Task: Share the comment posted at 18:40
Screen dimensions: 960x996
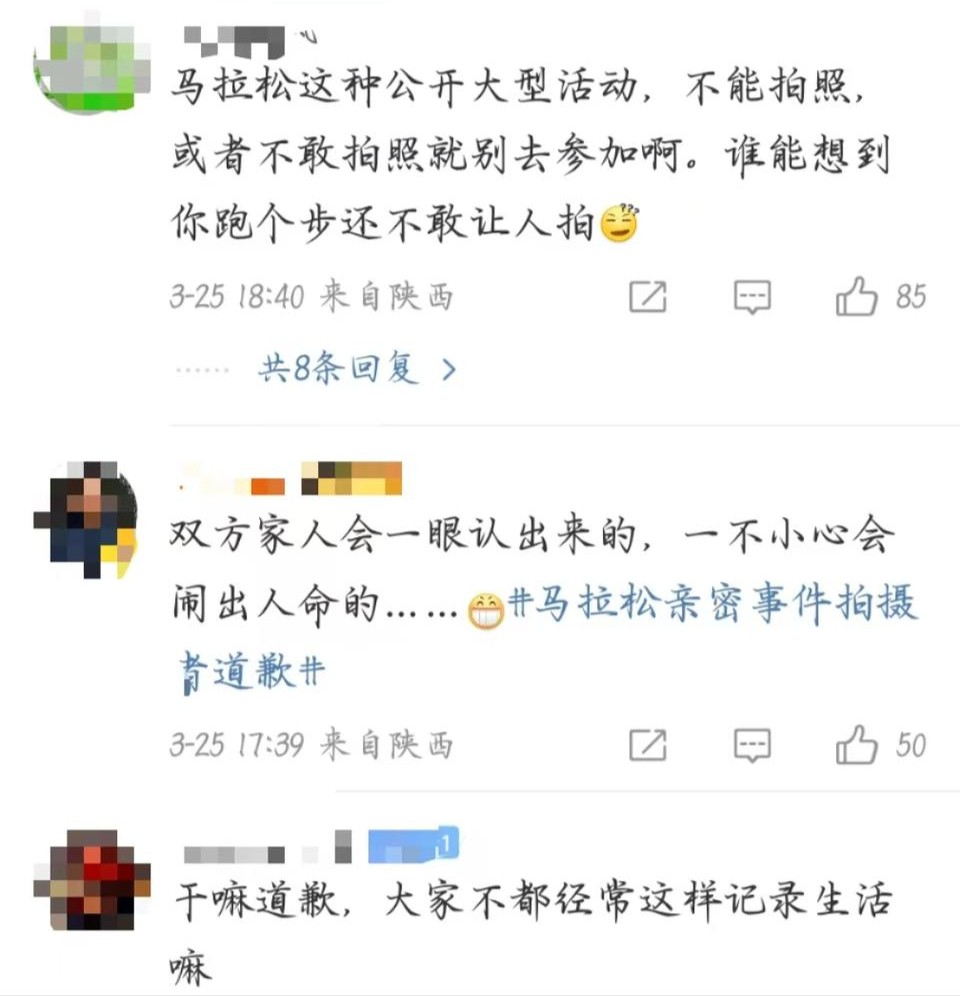Action: 648,297
